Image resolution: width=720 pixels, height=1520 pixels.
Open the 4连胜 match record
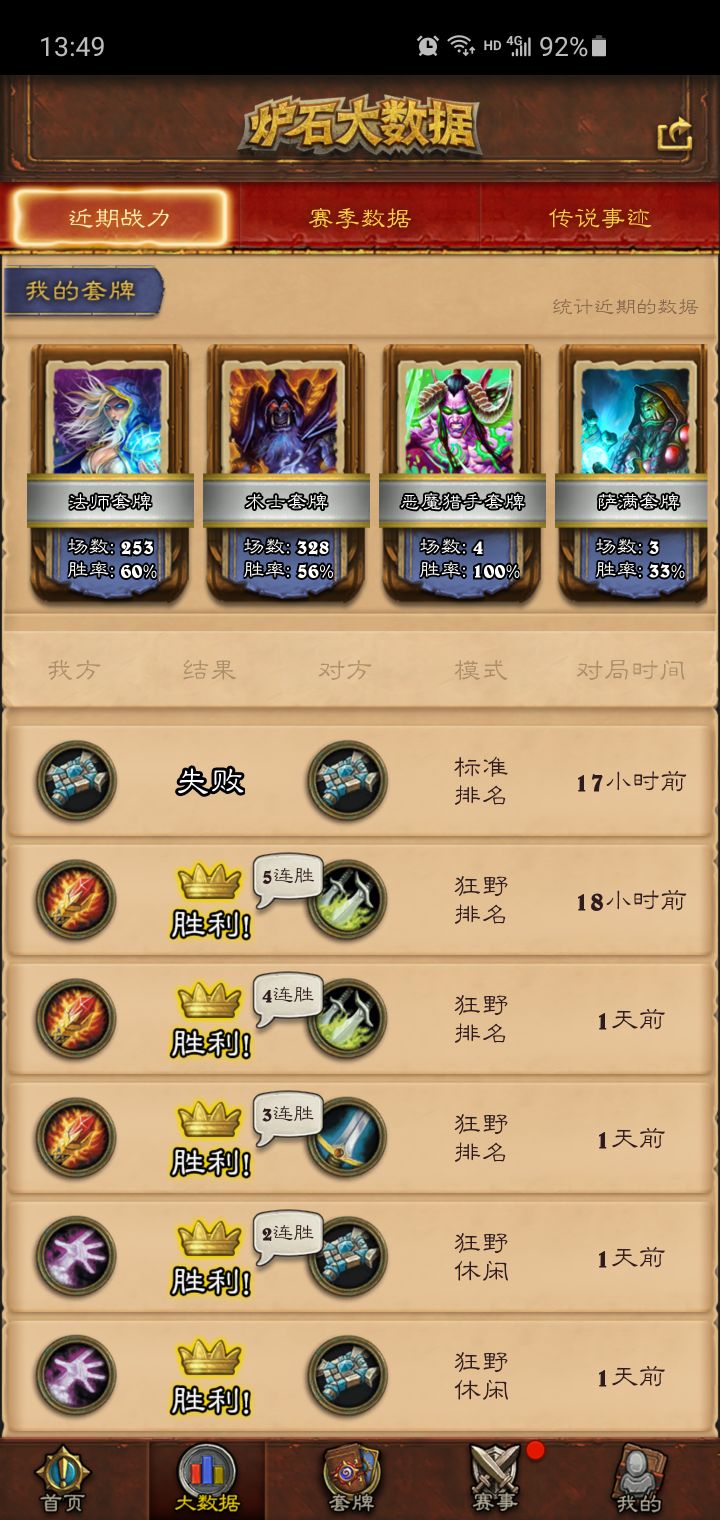click(360, 1019)
